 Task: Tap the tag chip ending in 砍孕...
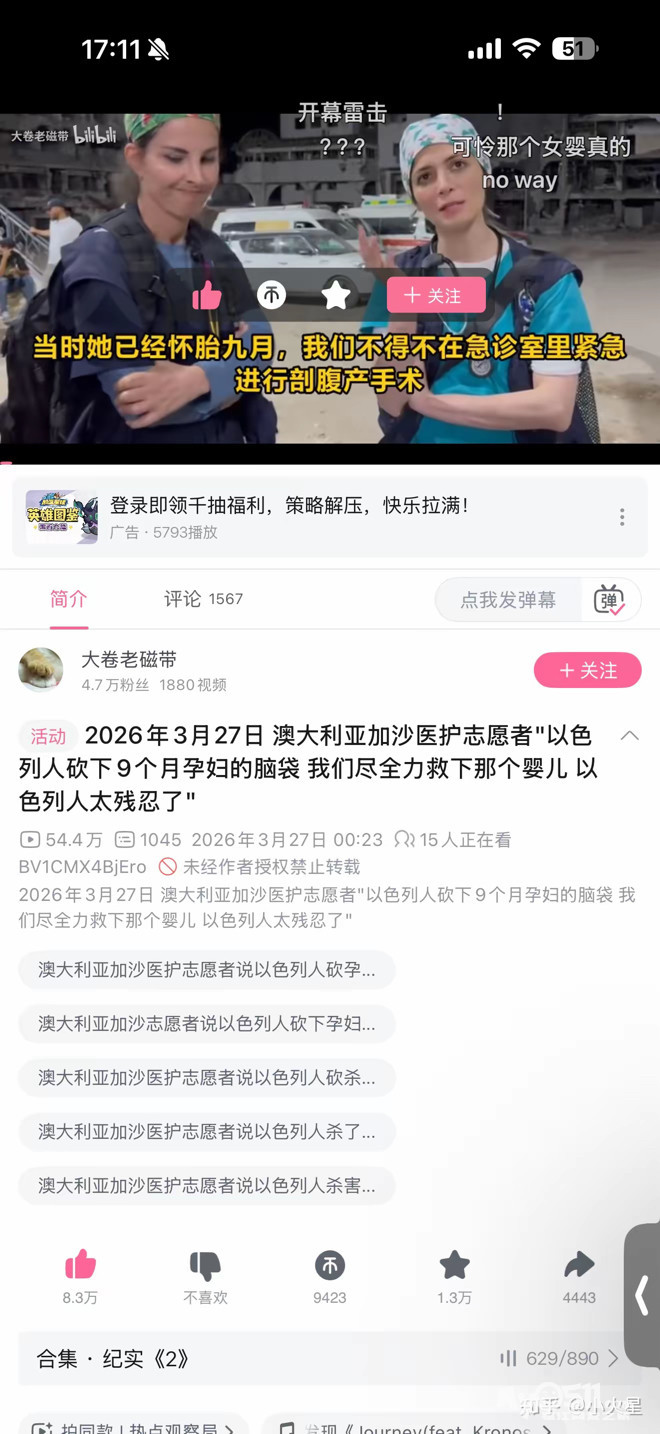[207, 970]
